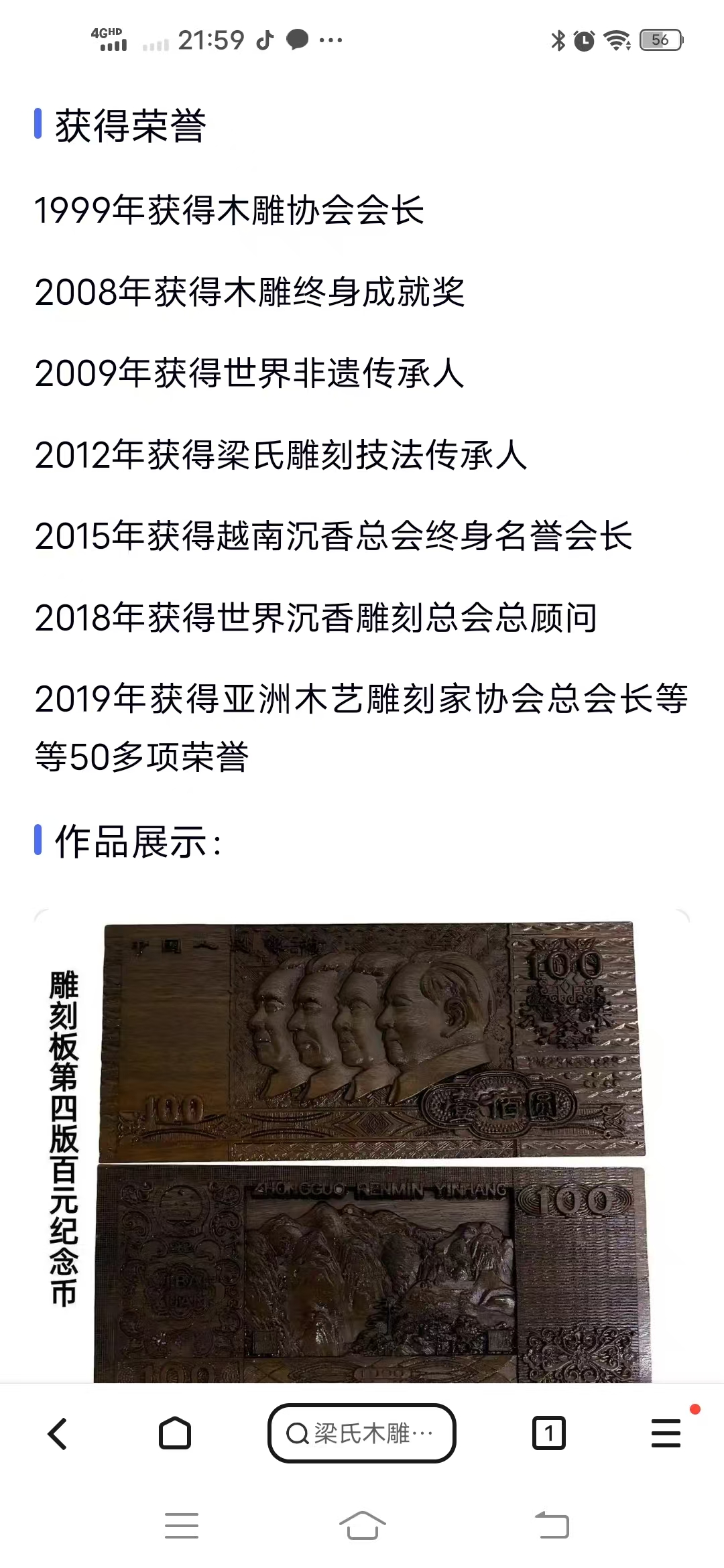Tap the TikTok note icon in status bar
The width and height of the screenshot is (724, 1568).
264,40
